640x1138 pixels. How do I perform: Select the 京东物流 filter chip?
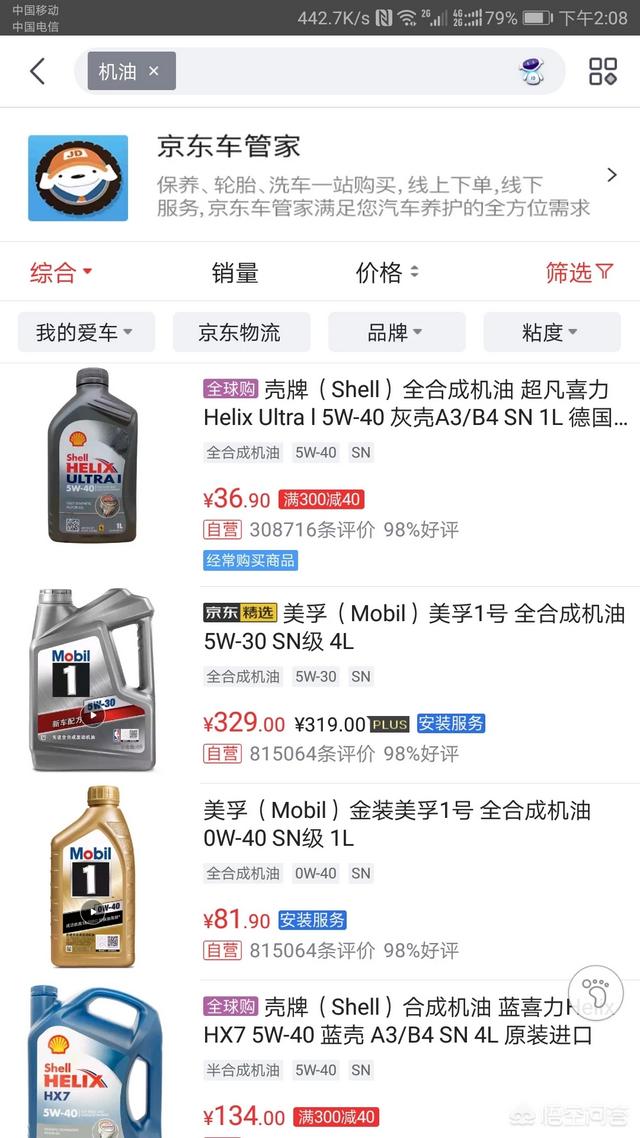pos(240,332)
